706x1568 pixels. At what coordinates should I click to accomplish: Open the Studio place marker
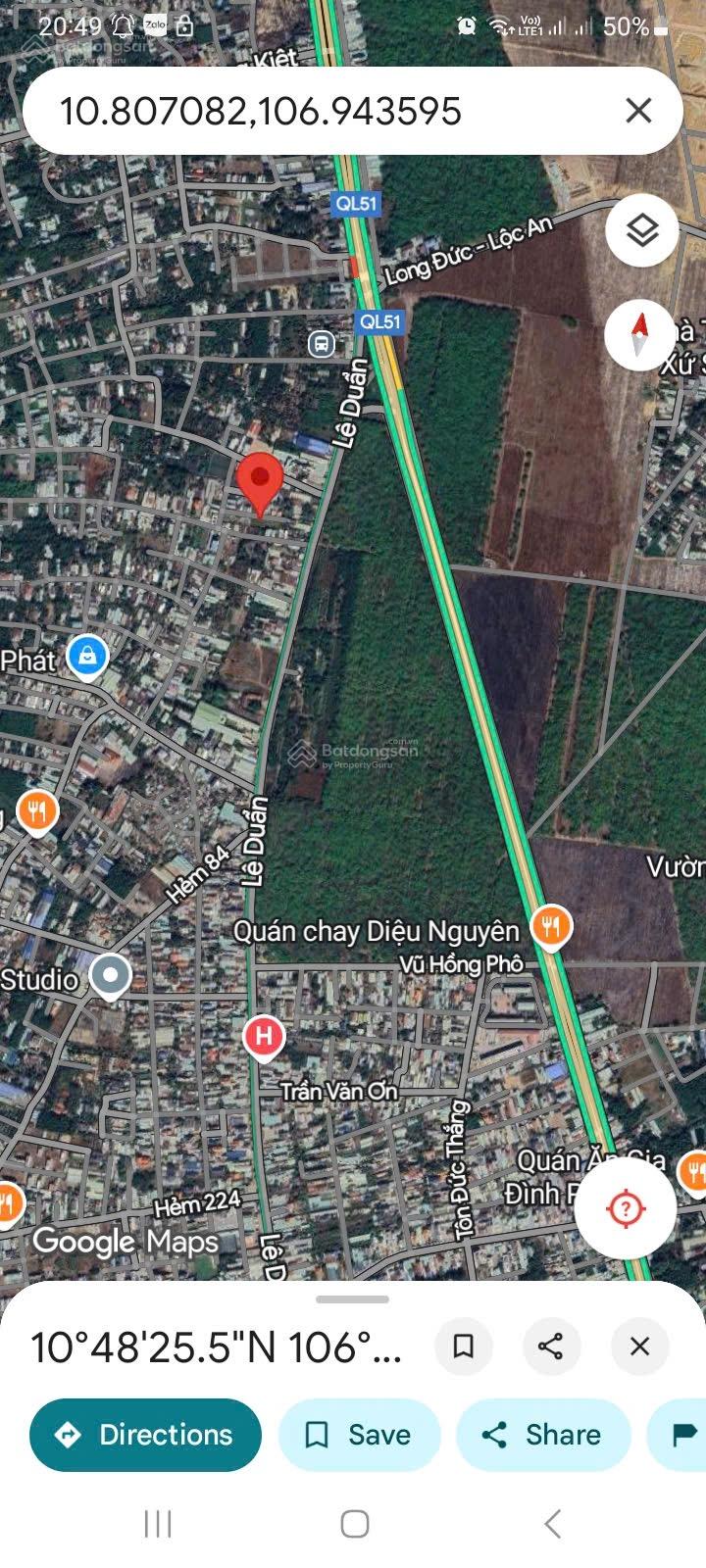pyautogui.click(x=110, y=976)
